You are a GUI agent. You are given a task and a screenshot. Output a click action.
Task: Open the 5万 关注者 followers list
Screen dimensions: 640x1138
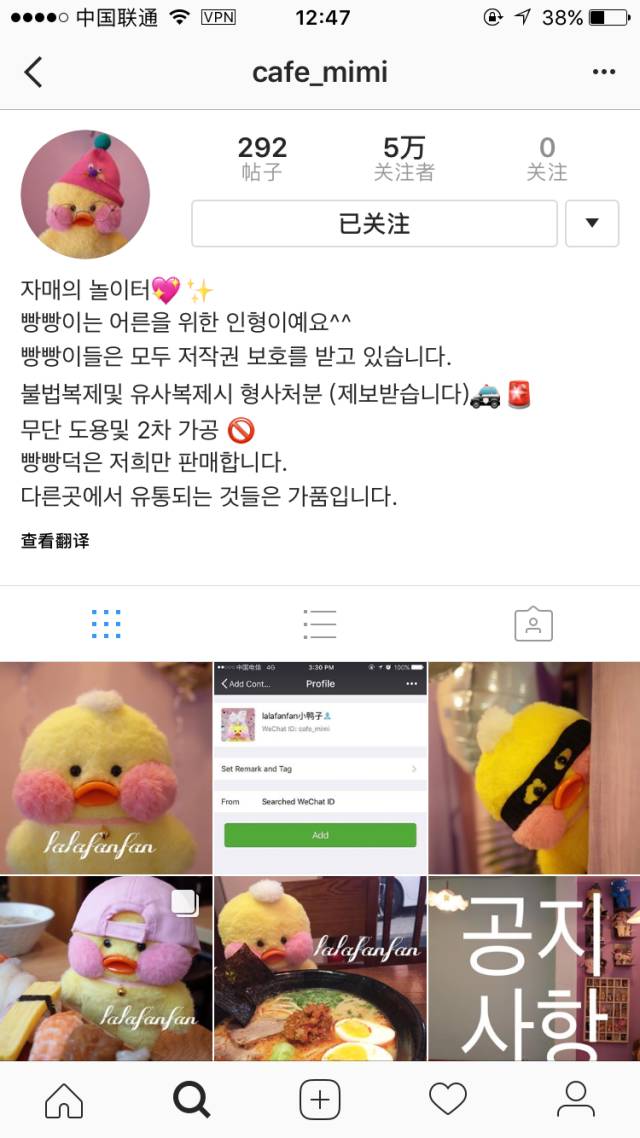click(x=404, y=159)
